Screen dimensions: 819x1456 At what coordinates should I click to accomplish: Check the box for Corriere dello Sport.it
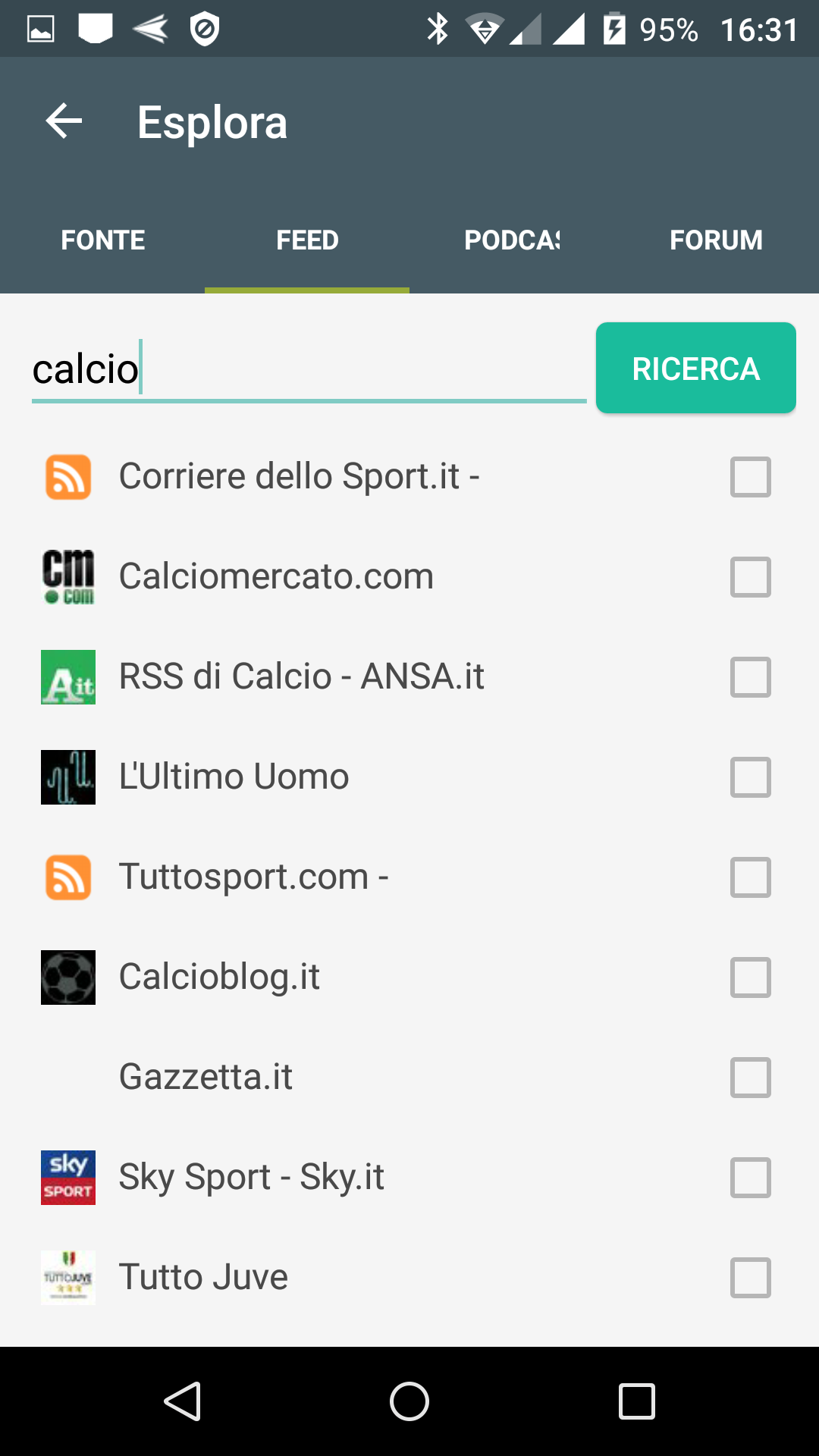pos(751,477)
